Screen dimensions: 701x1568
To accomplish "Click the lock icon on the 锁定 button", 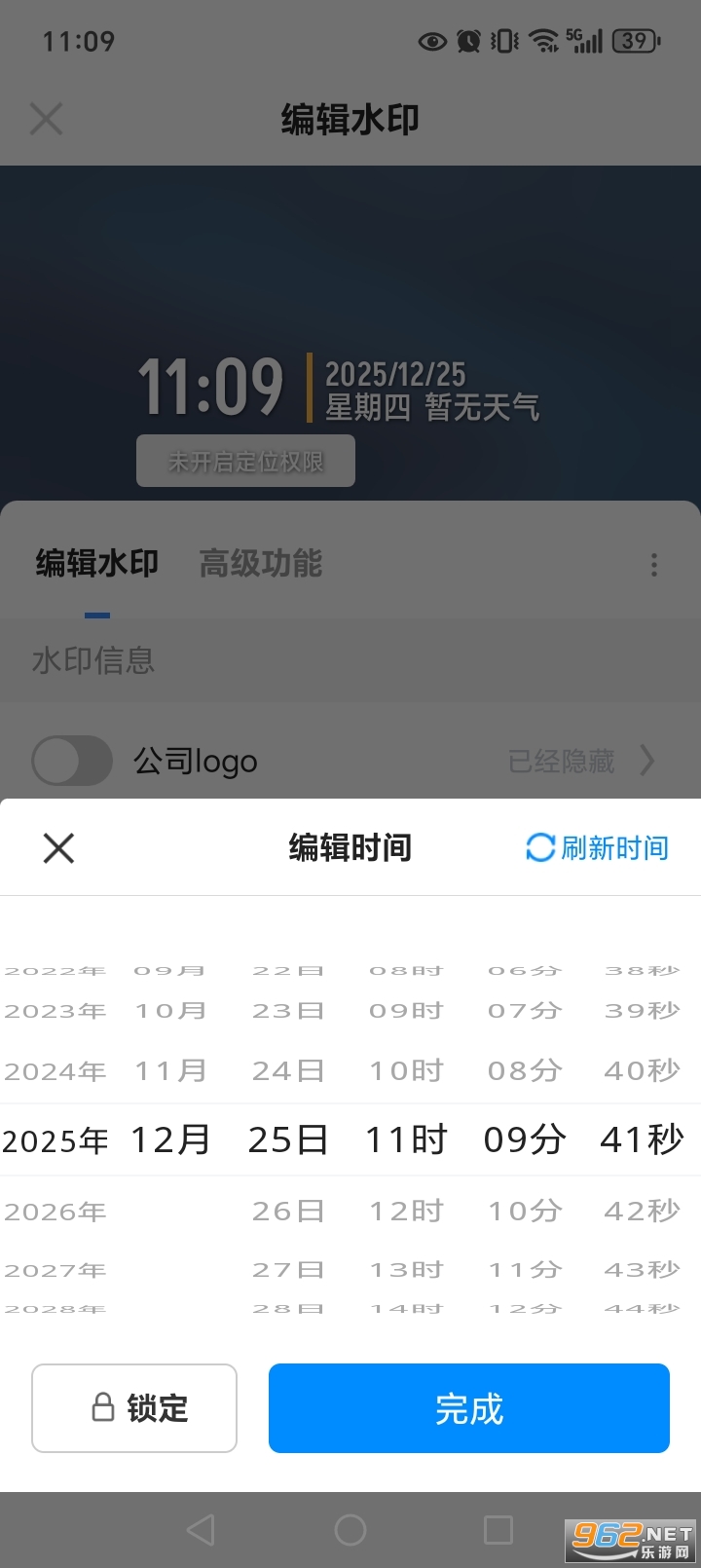I will click(x=102, y=1408).
